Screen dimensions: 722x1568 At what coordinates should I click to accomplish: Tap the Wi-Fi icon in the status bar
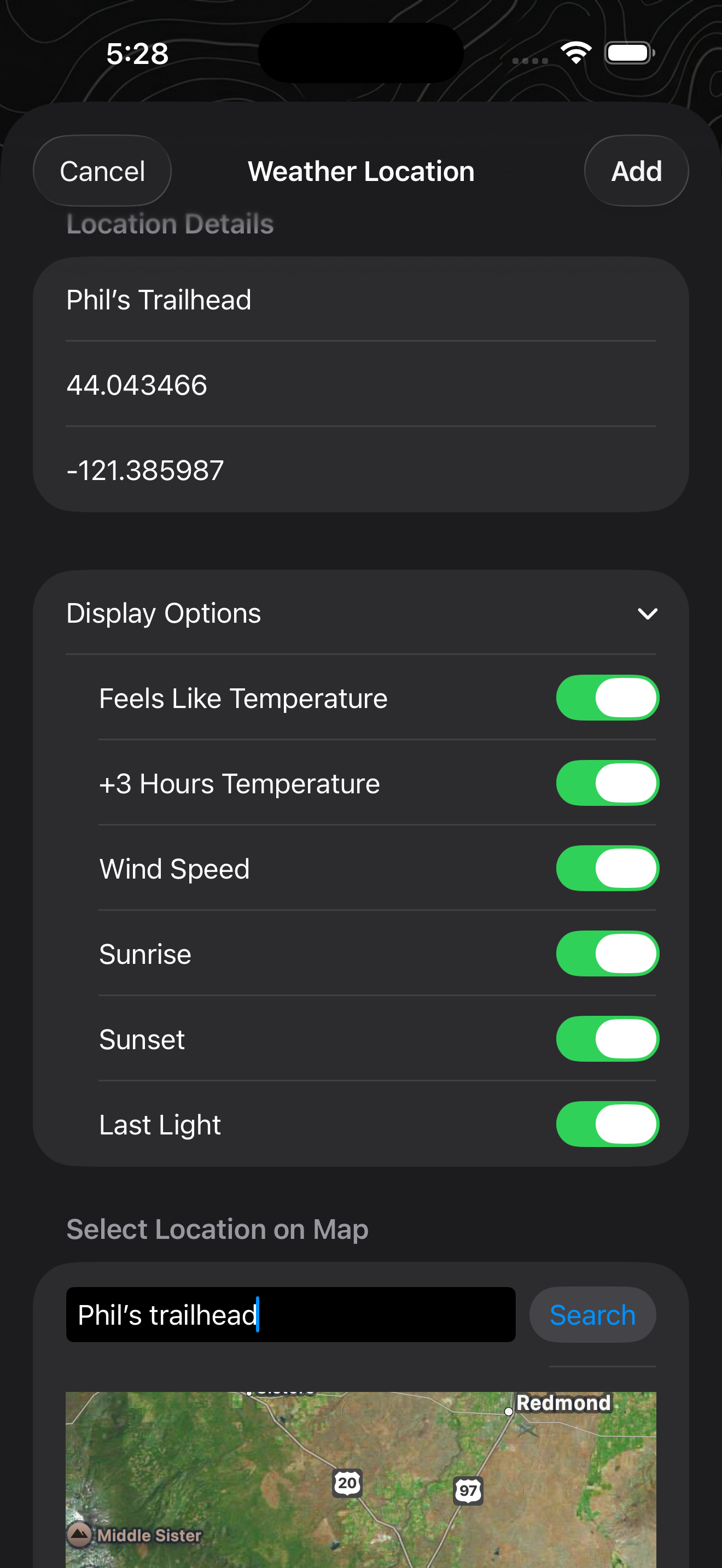pyautogui.click(x=576, y=53)
